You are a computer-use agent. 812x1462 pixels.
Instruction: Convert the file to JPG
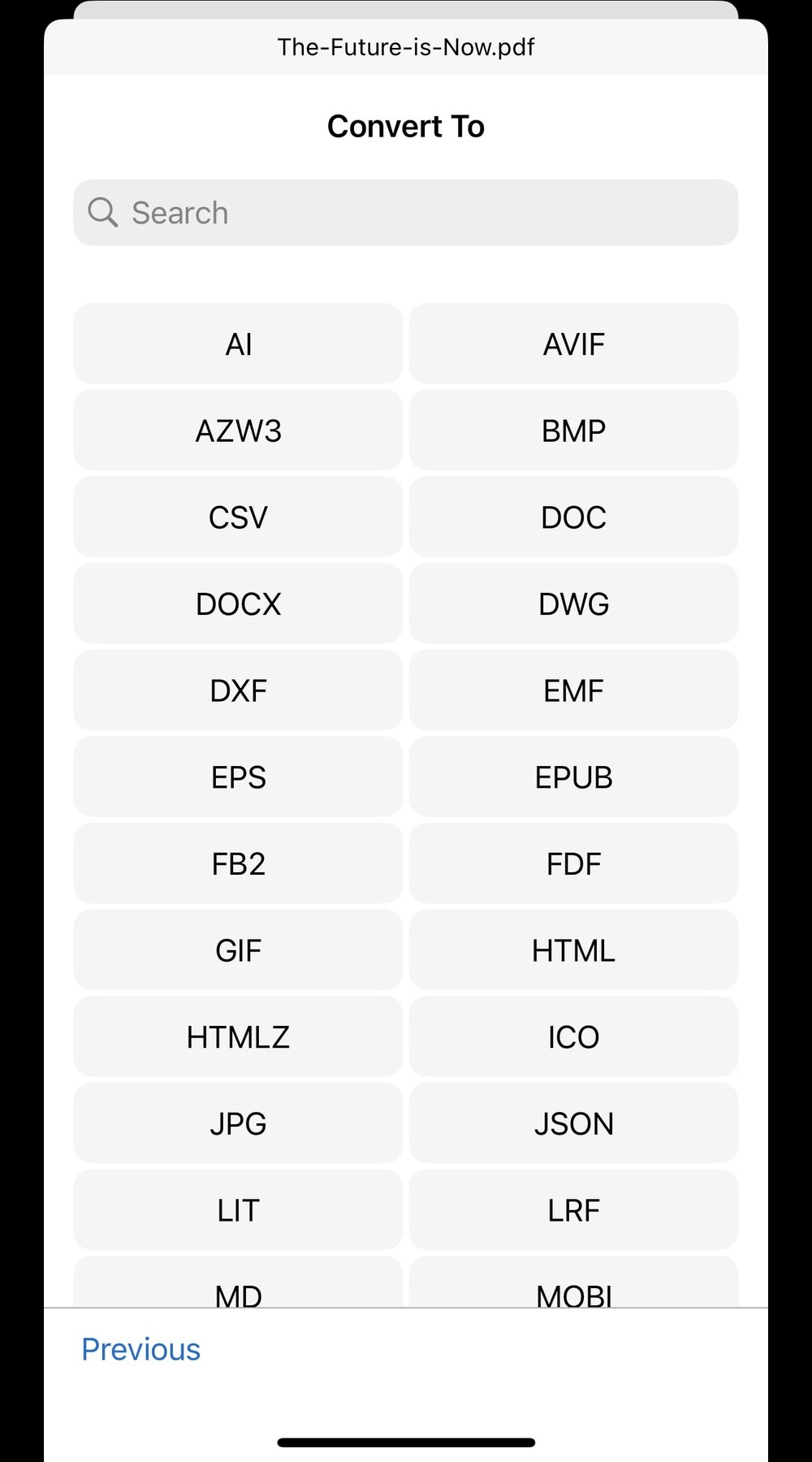(x=238, y=1123)
